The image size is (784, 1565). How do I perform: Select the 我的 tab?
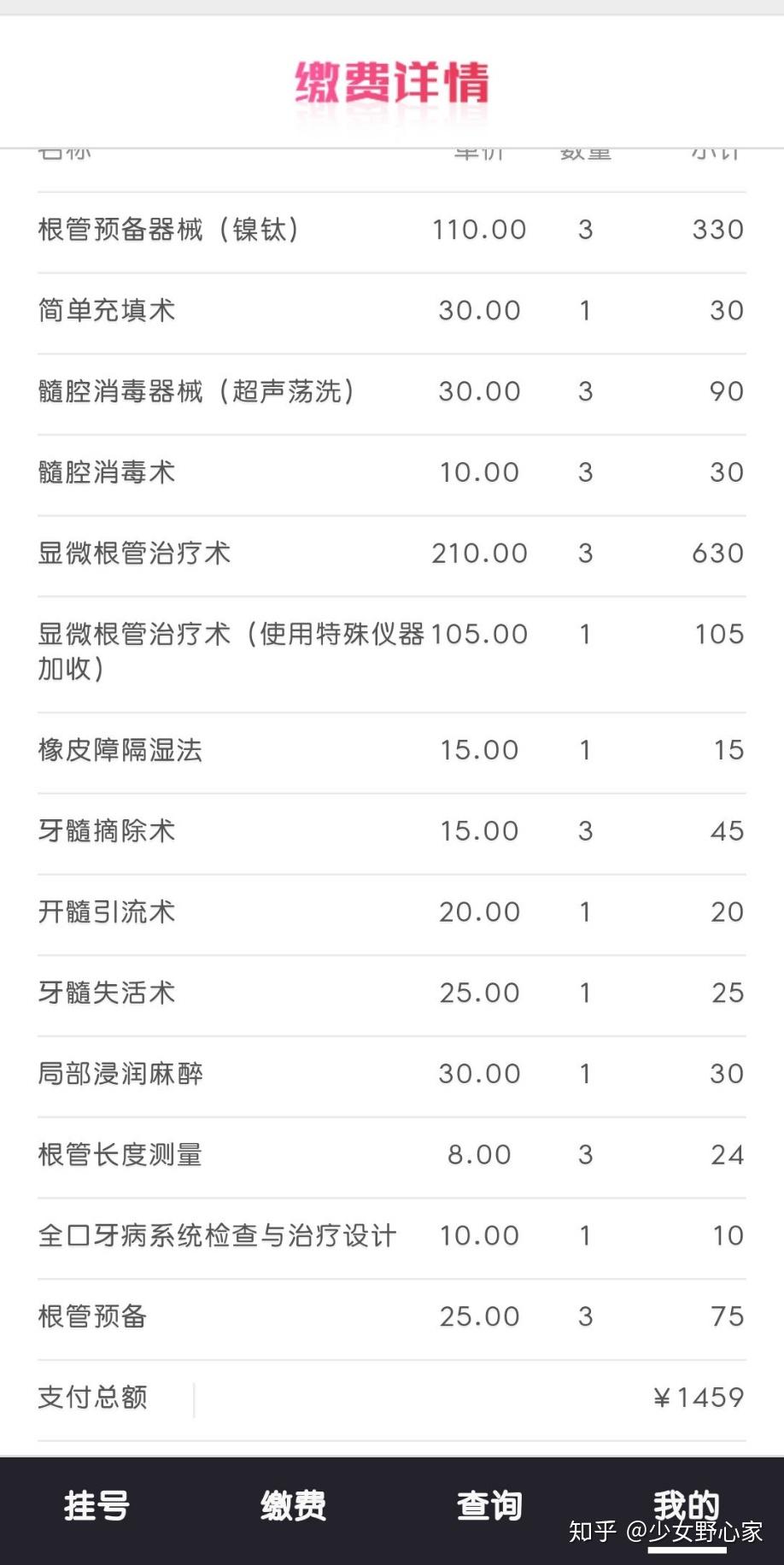click(x=686, y=1506)
